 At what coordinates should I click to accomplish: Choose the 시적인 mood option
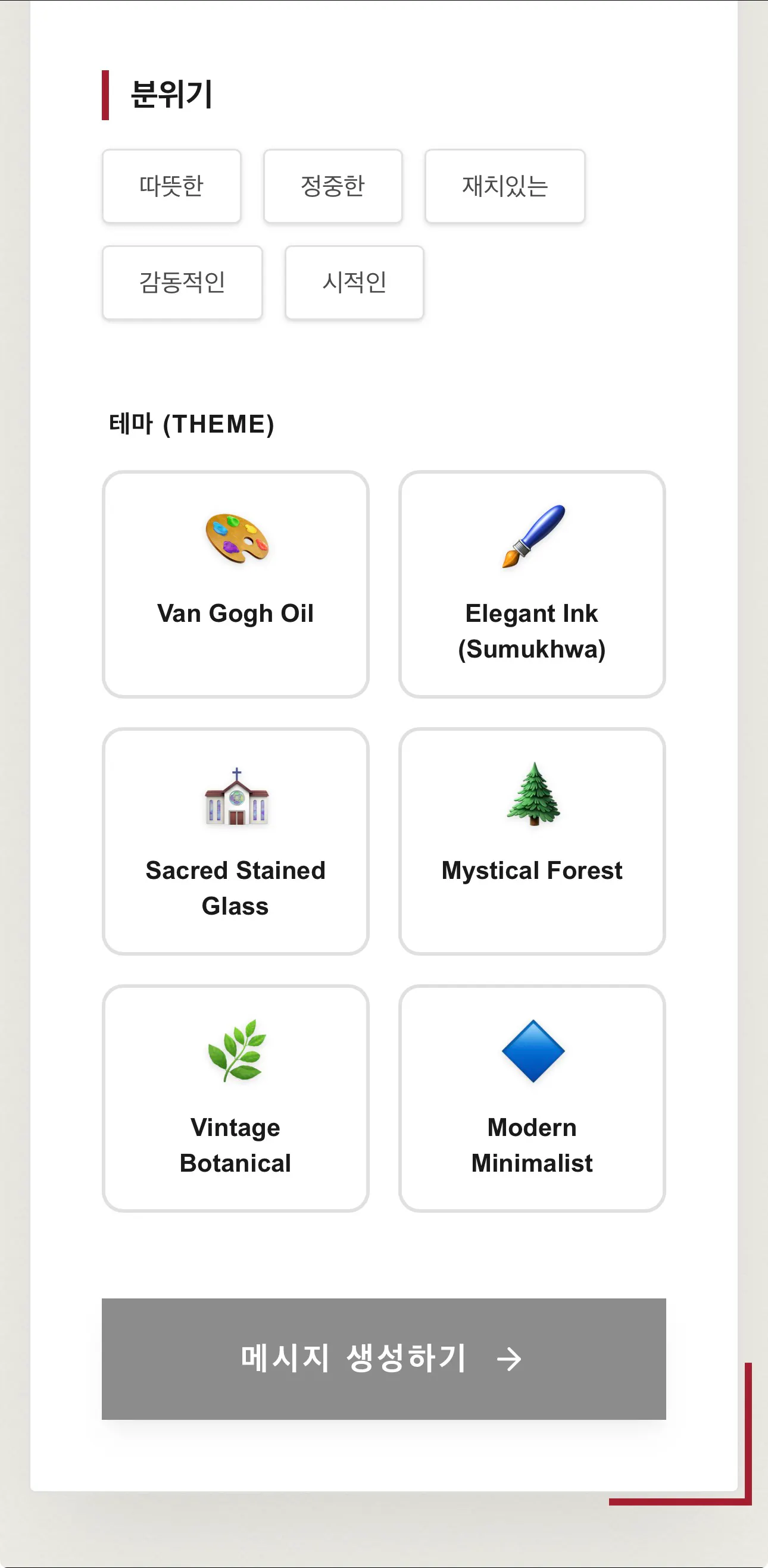point(354,283)
